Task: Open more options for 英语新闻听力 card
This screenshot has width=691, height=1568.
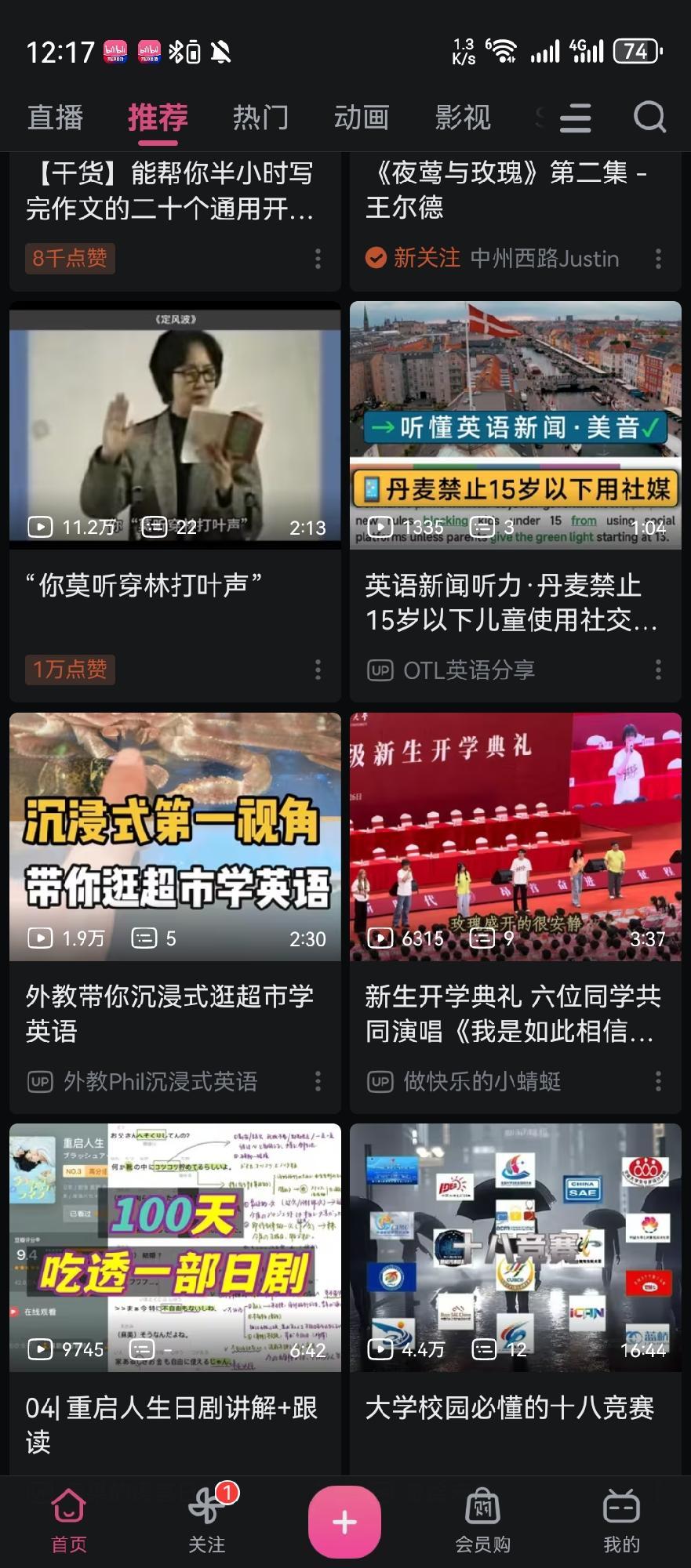Action: [658, 670]
